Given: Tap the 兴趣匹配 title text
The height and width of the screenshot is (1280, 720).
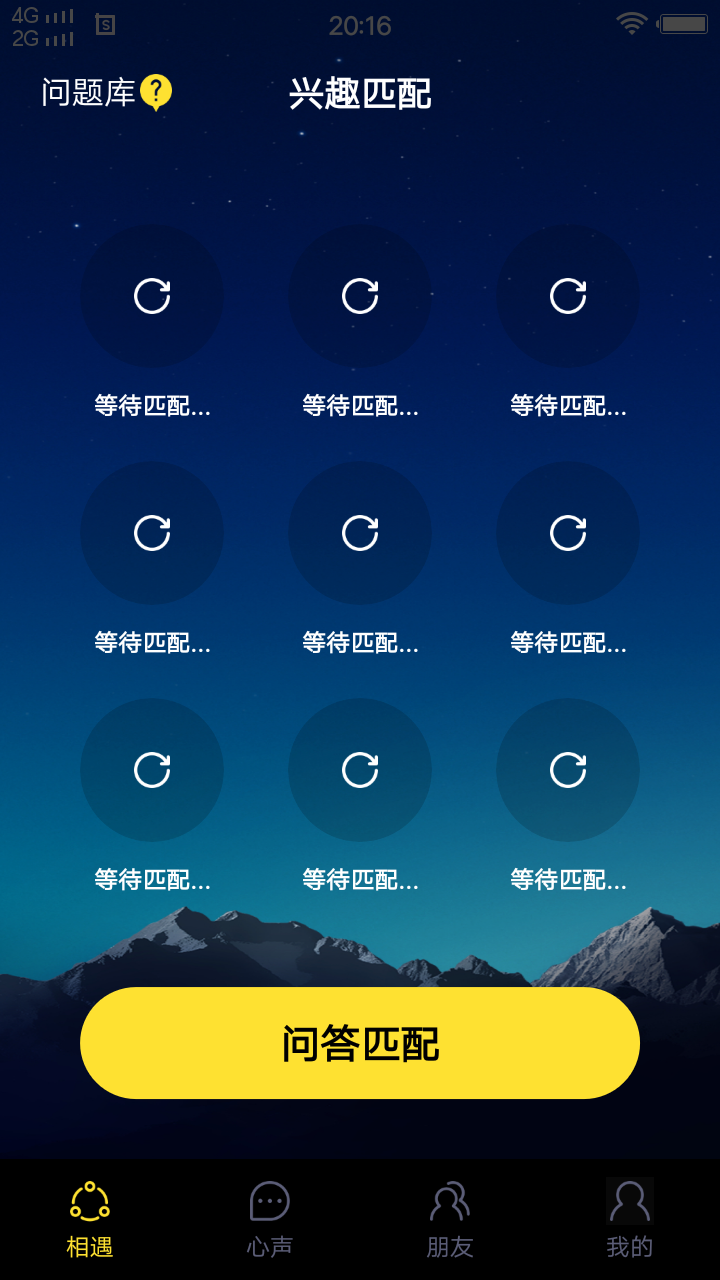Looking at the screenshot, I should [x=360, y=94].
